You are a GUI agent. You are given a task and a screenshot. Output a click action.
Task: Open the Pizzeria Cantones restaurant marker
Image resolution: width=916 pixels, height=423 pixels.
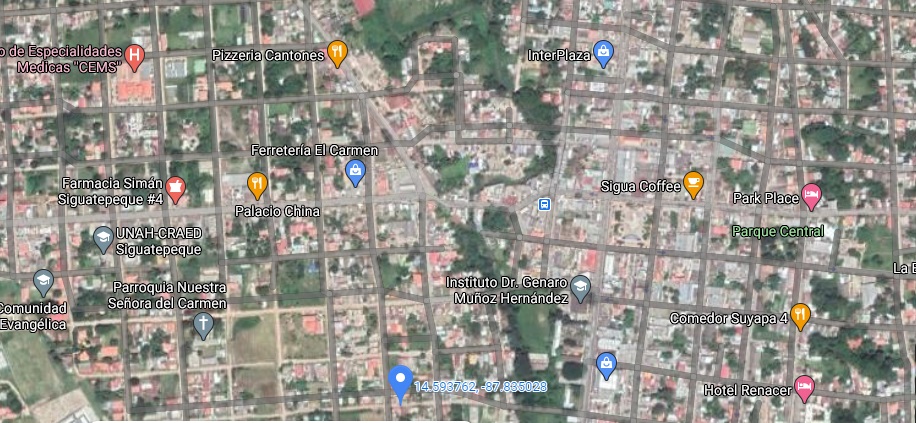point(338,53)
